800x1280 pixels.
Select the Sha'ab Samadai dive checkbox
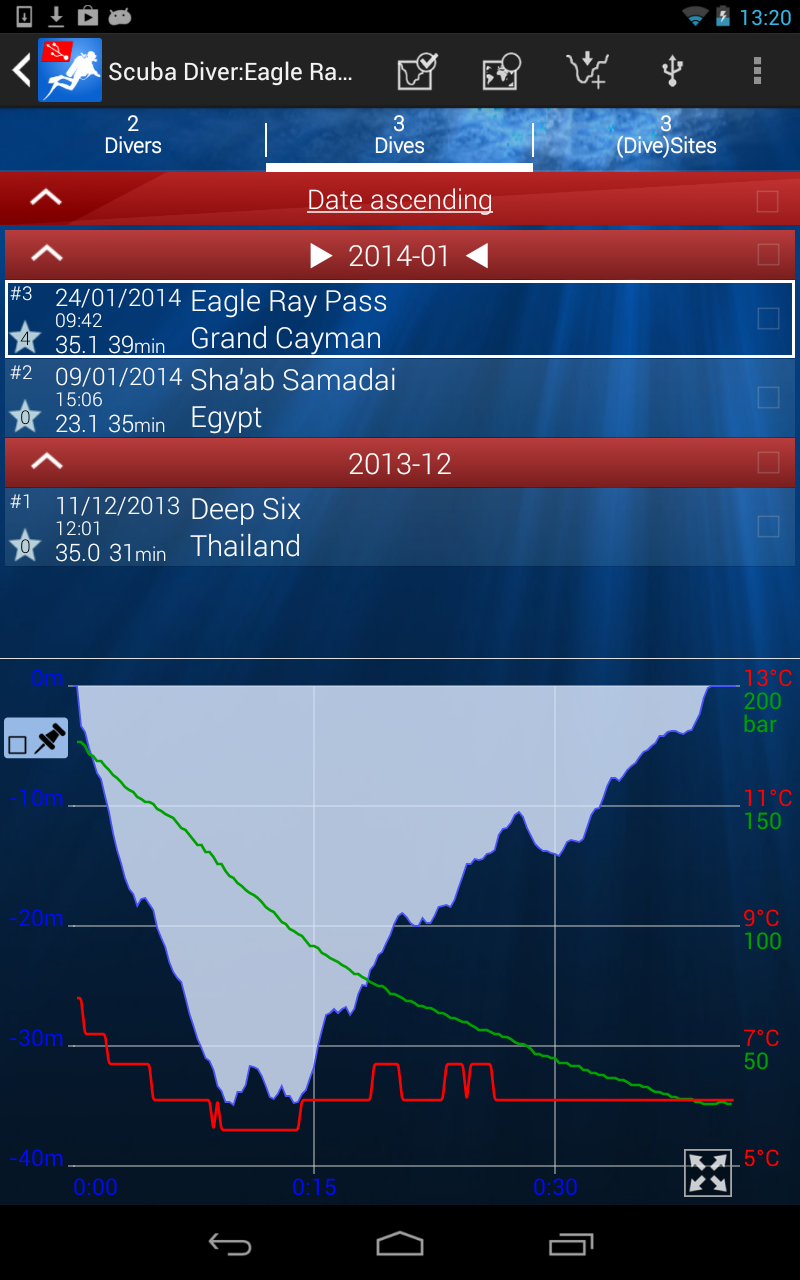pos(768,398)
